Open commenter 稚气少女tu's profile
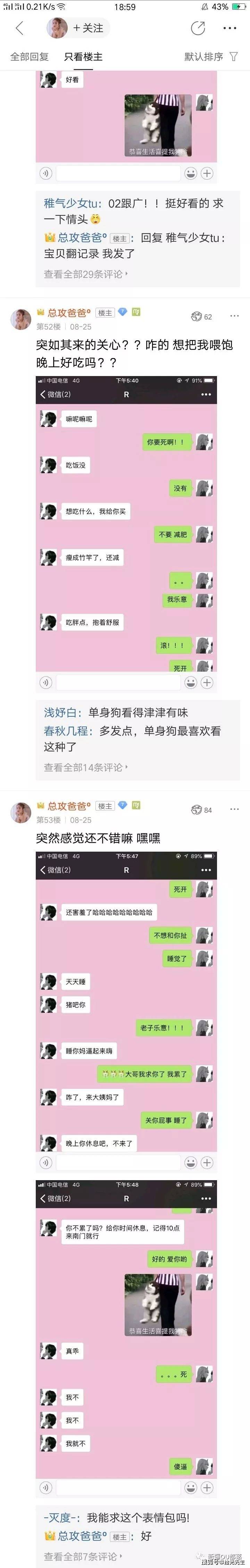Screen dimensions: 250x1568 coord(71,203)
